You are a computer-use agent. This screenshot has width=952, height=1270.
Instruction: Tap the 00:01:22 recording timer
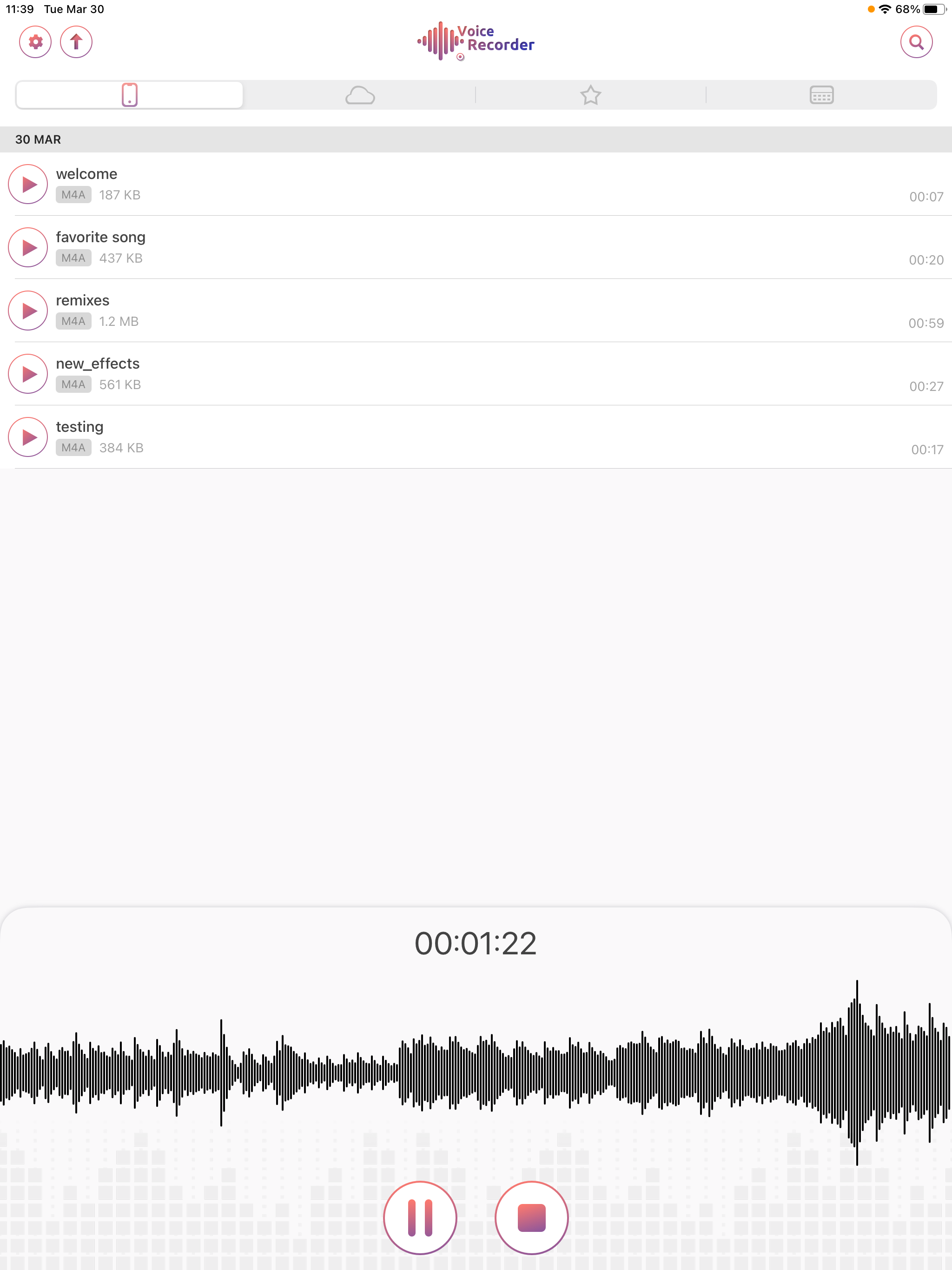(476, 942)
